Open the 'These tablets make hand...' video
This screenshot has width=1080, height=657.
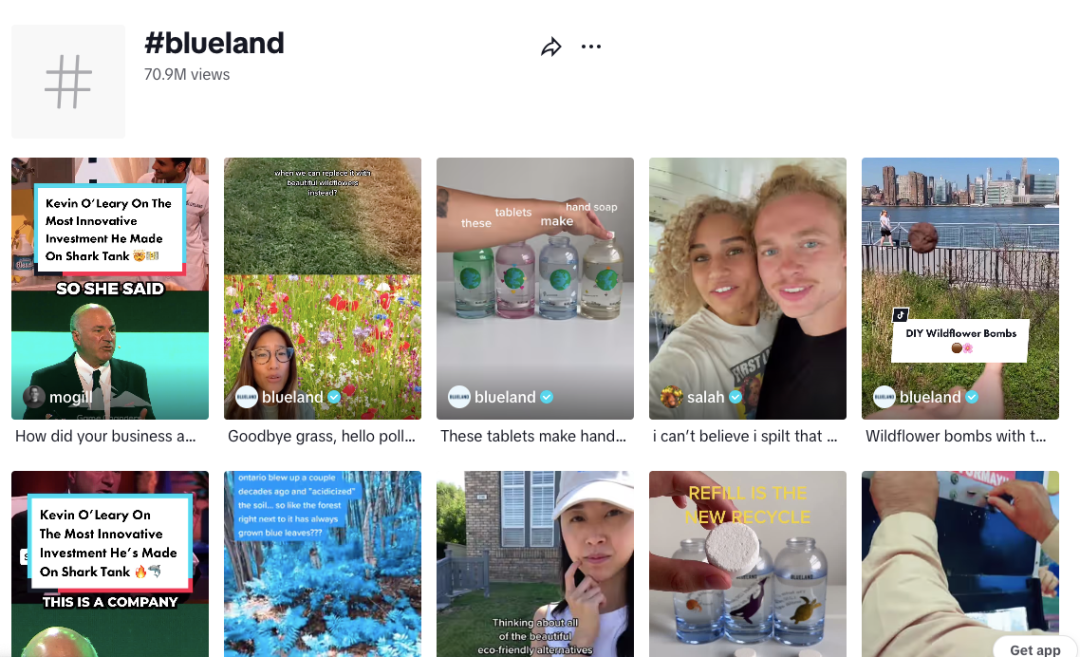pos(535,288)
